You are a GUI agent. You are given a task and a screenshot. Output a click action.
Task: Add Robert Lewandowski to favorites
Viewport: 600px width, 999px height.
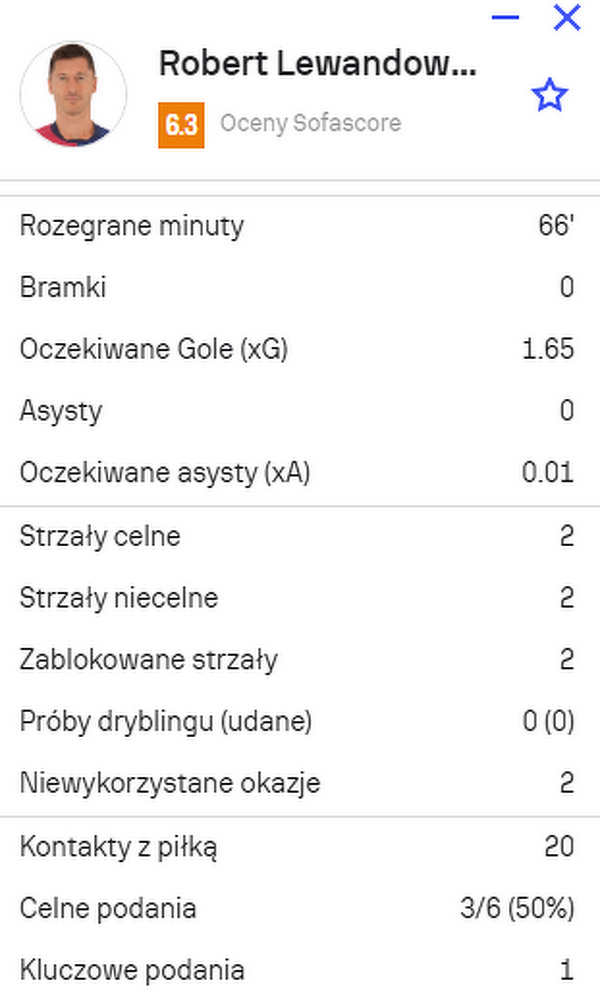(x=549, y=96)
